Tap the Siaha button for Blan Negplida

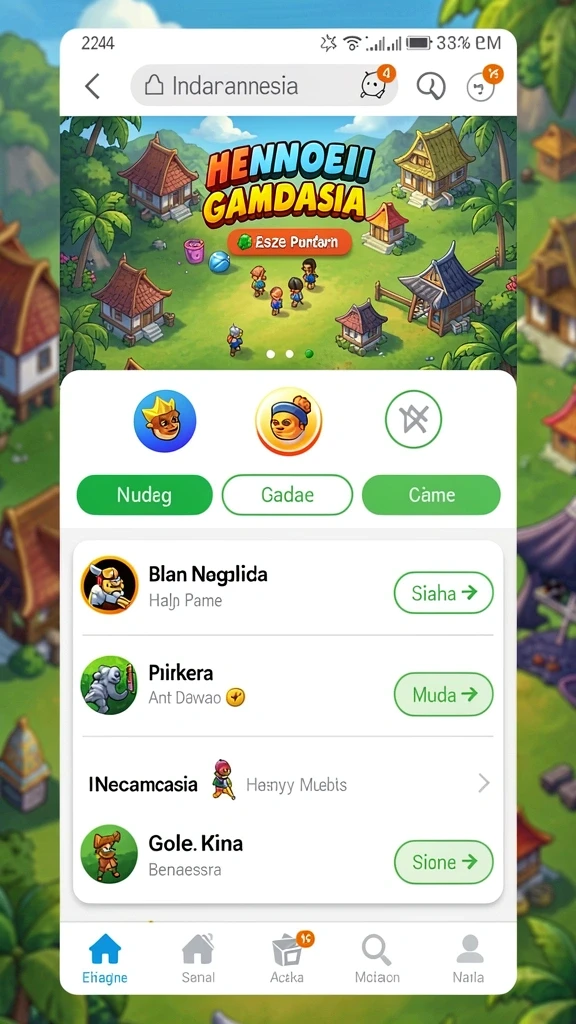pyautogui.click(x=443, y=592)
